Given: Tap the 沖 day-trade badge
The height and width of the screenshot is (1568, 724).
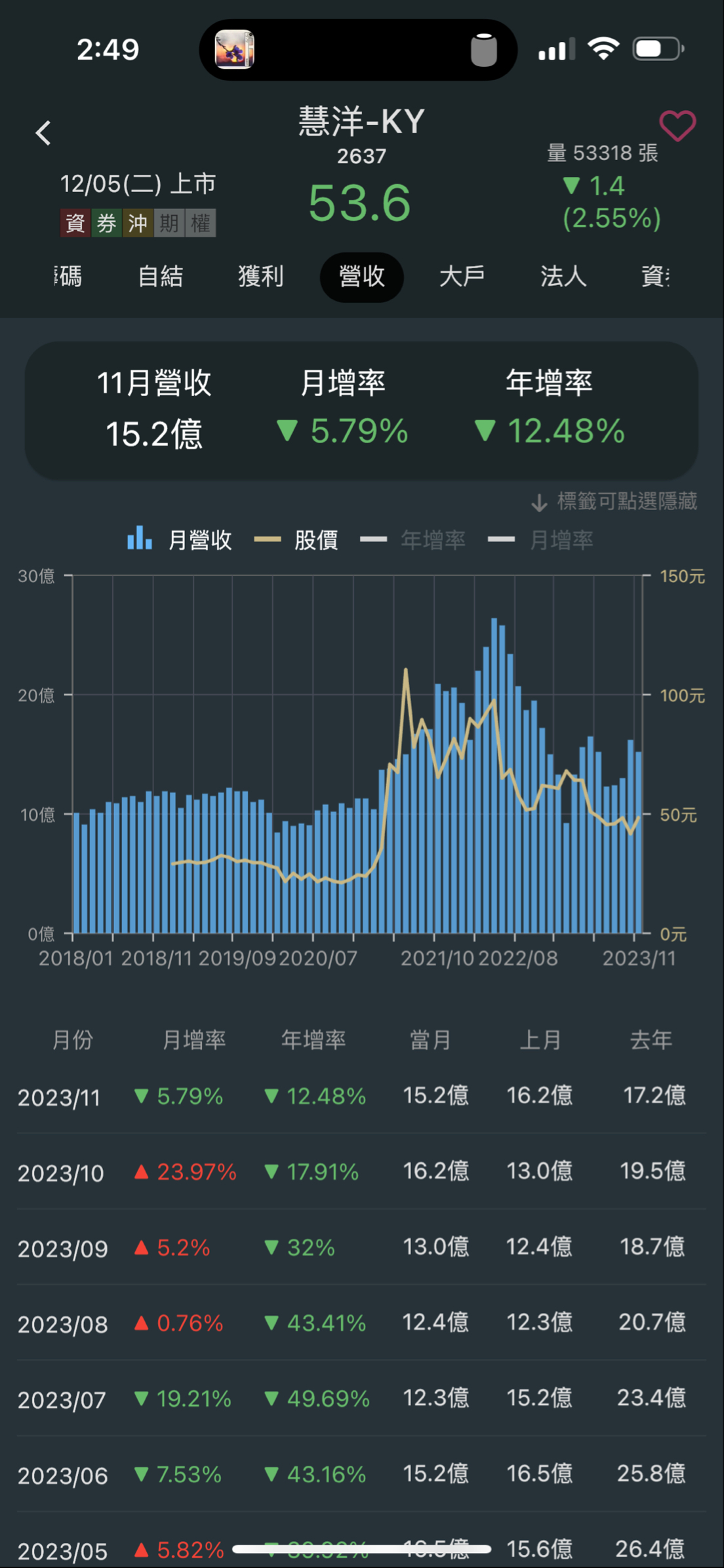Looking at the screenshot, I should 137,223.
